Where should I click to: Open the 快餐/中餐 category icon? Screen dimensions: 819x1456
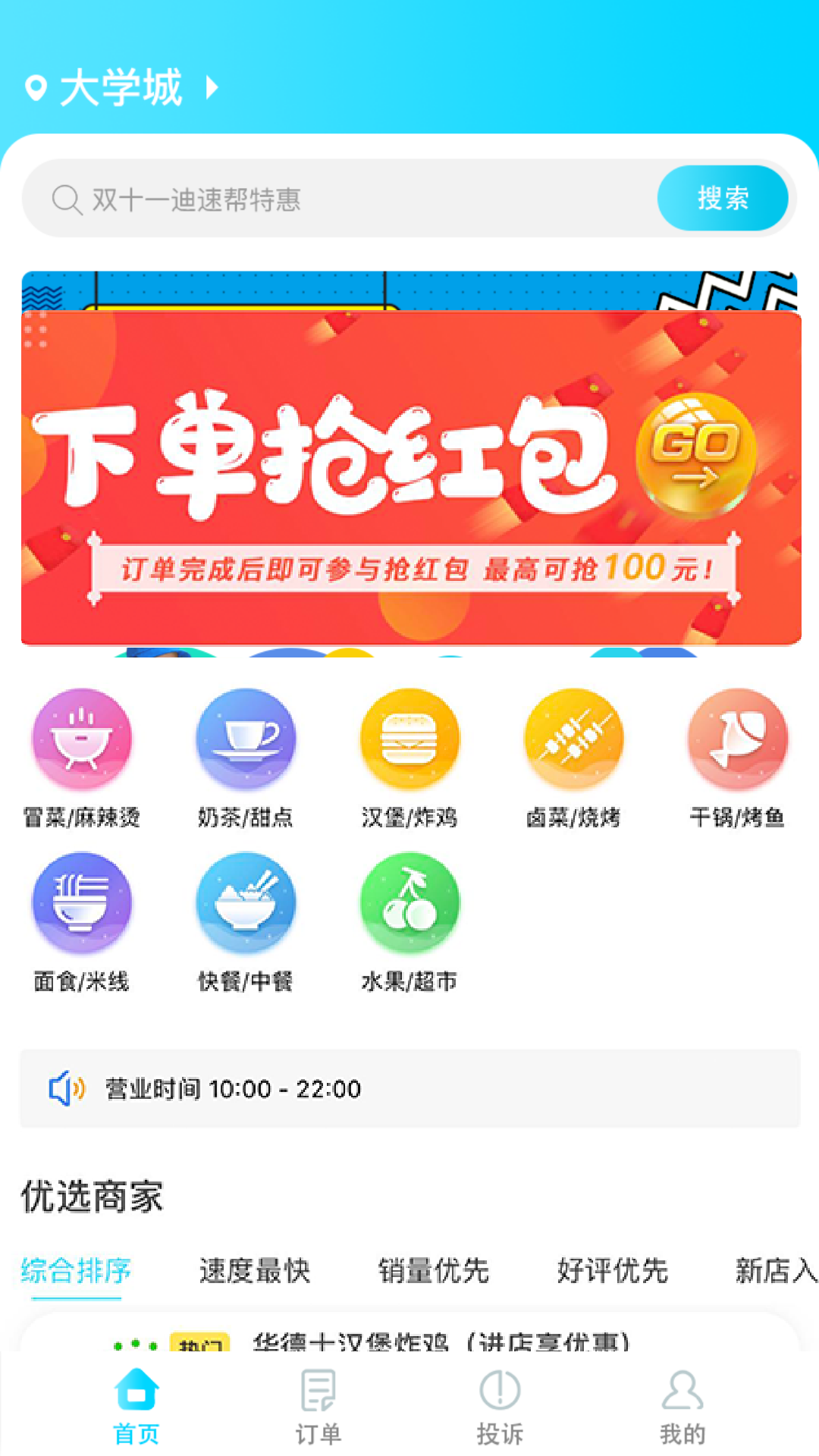click(246, 902)
